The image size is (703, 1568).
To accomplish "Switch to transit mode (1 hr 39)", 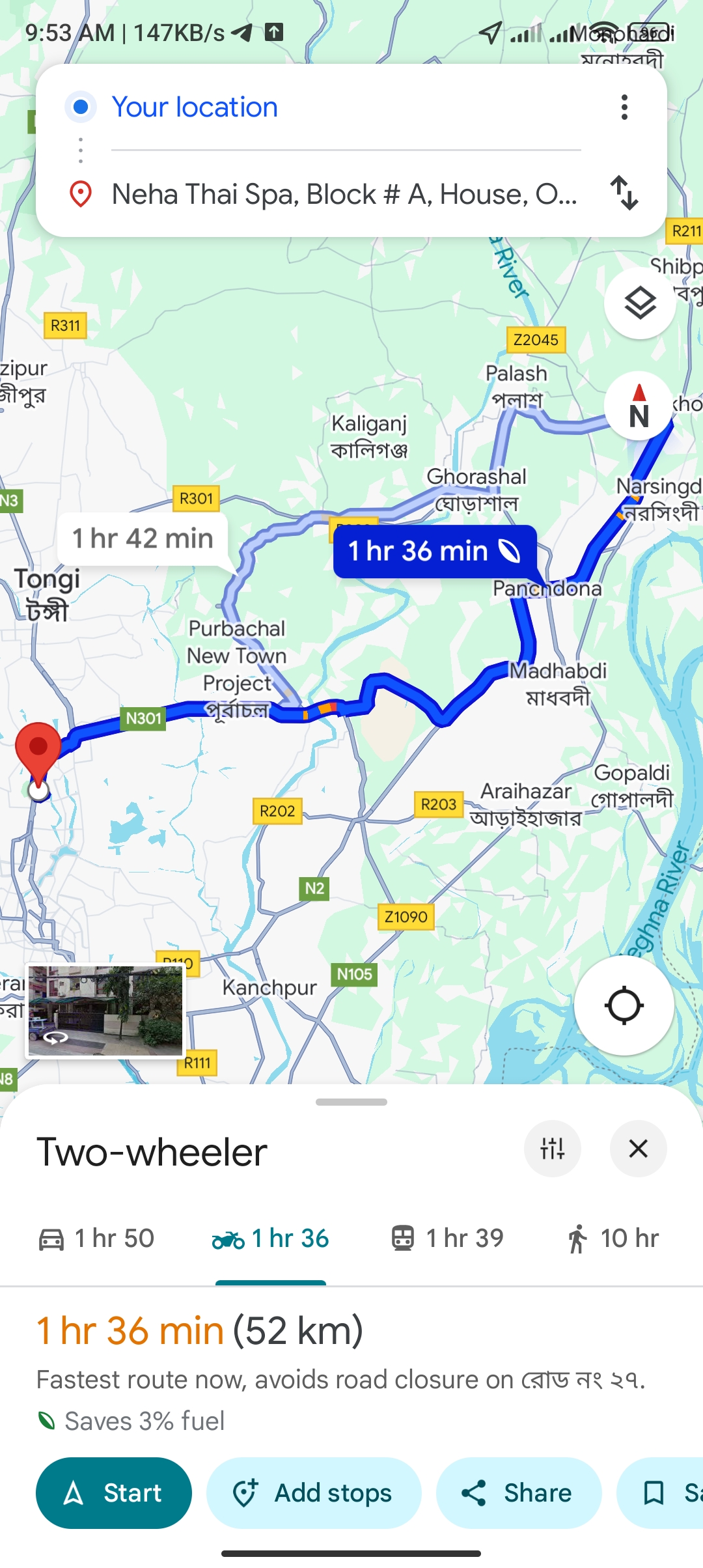I will [448, 1239].
